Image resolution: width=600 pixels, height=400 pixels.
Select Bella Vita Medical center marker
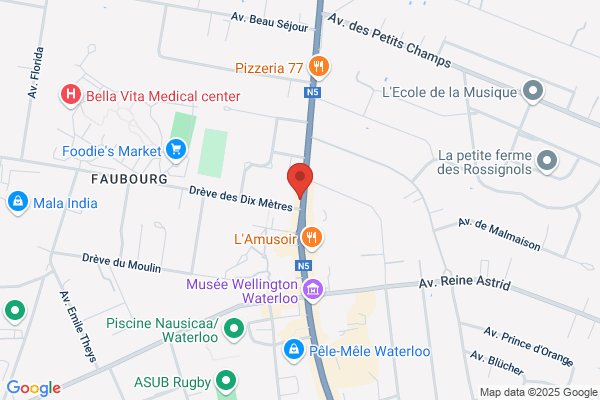click(71, 95)
